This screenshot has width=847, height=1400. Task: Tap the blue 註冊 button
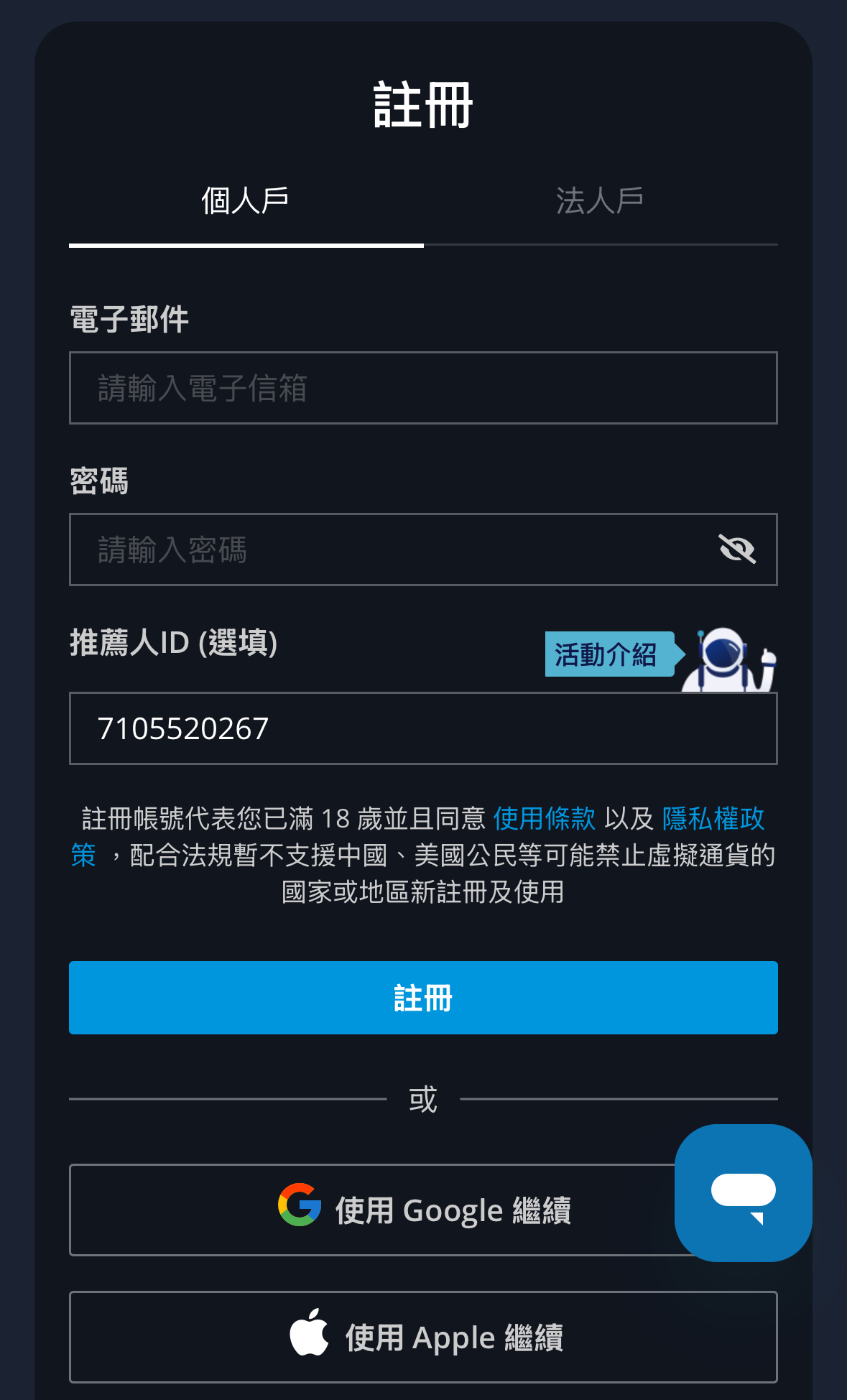point(423,998)
